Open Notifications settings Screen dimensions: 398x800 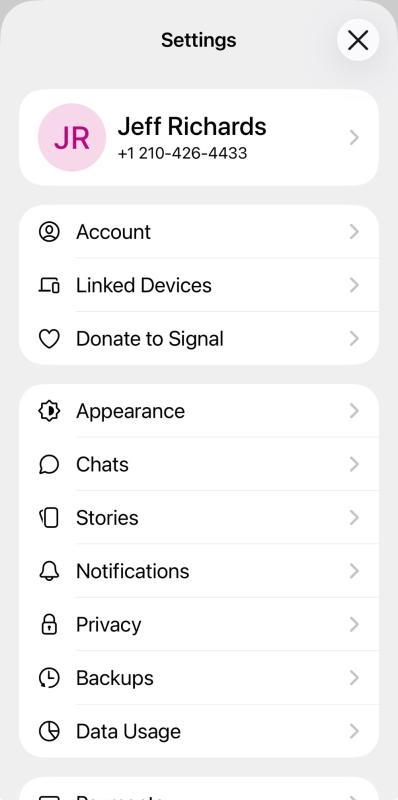click(199, 571)
